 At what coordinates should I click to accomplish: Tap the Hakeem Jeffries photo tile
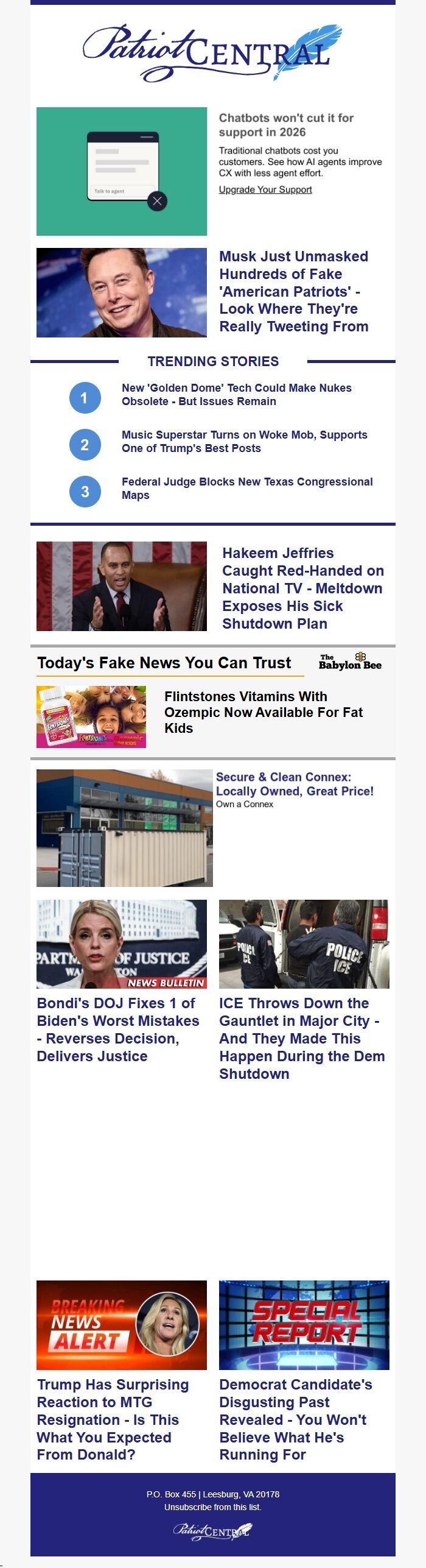(122, 586)
